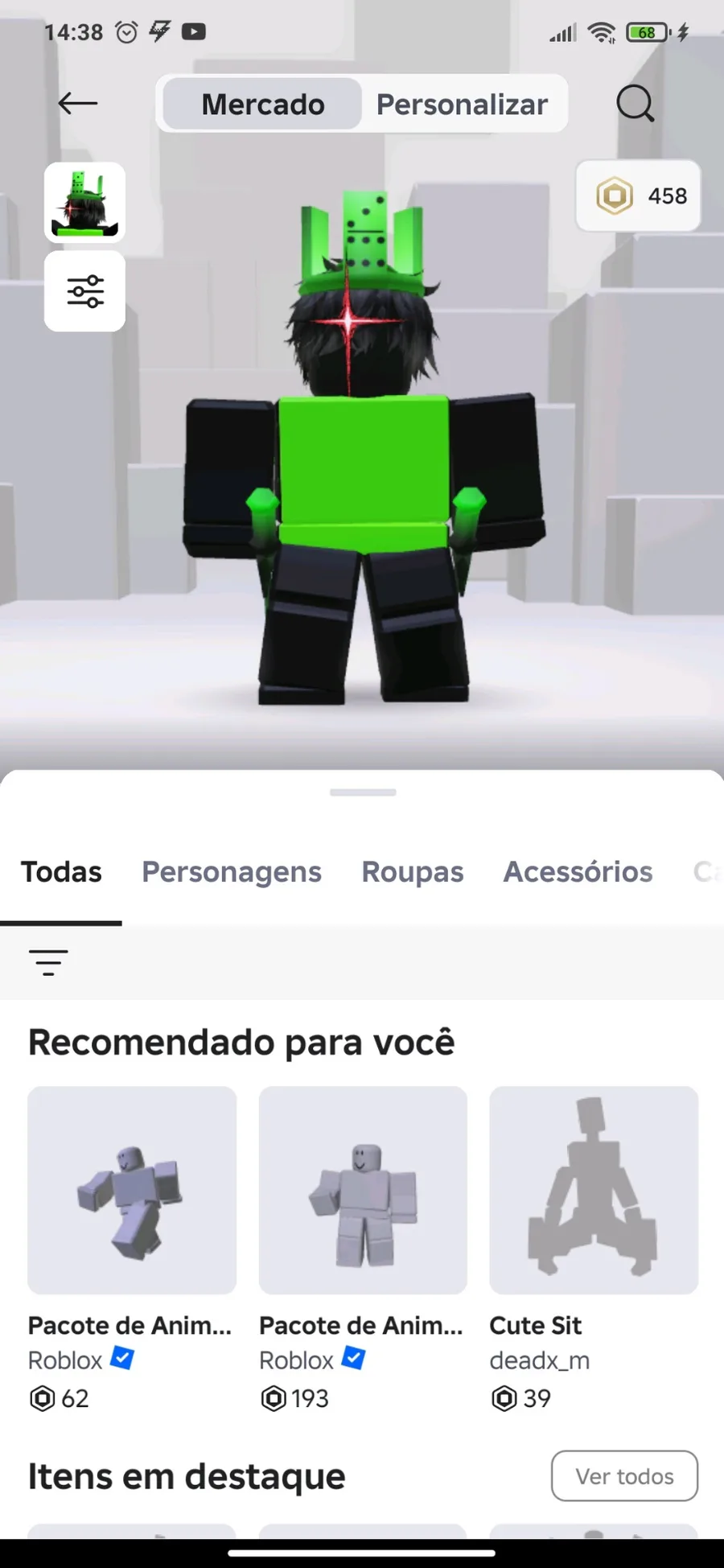Select the Mercado segment
Viewport: 724px width, 1568px height.
click(262, 104)
